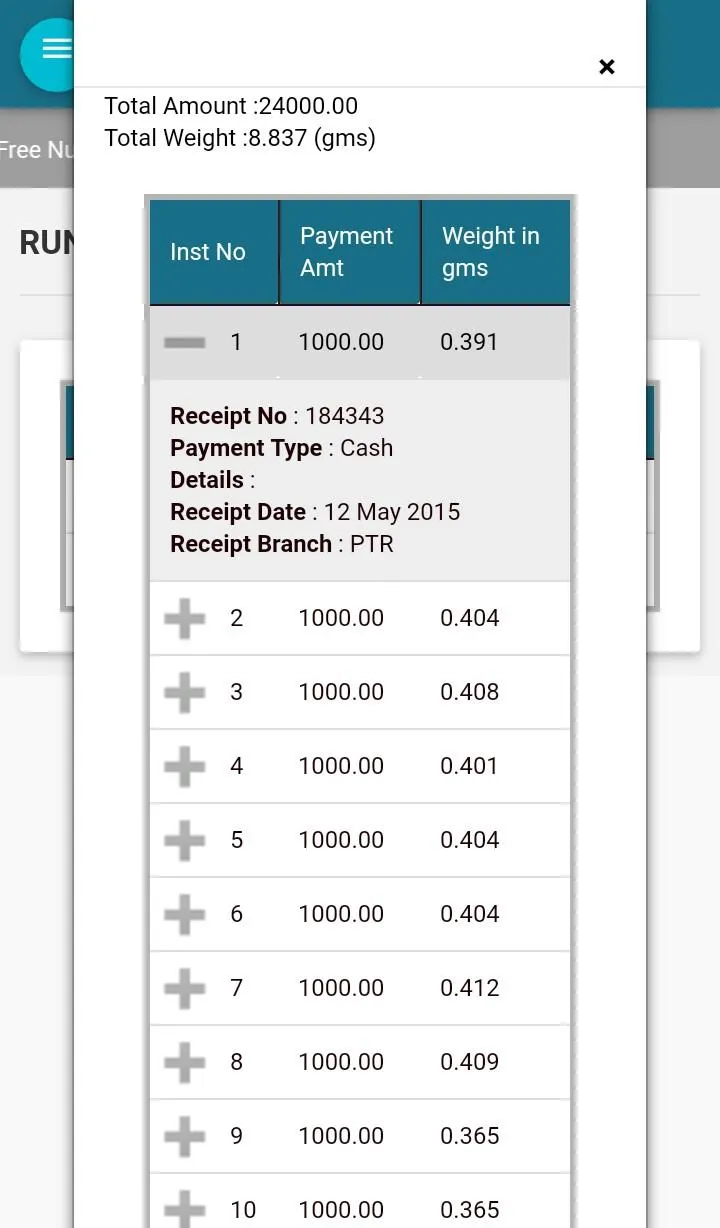Select the Weight in gms column header
Image resolution: width=720 pixels, height=1228 pixels.
(x=491, y=252)
